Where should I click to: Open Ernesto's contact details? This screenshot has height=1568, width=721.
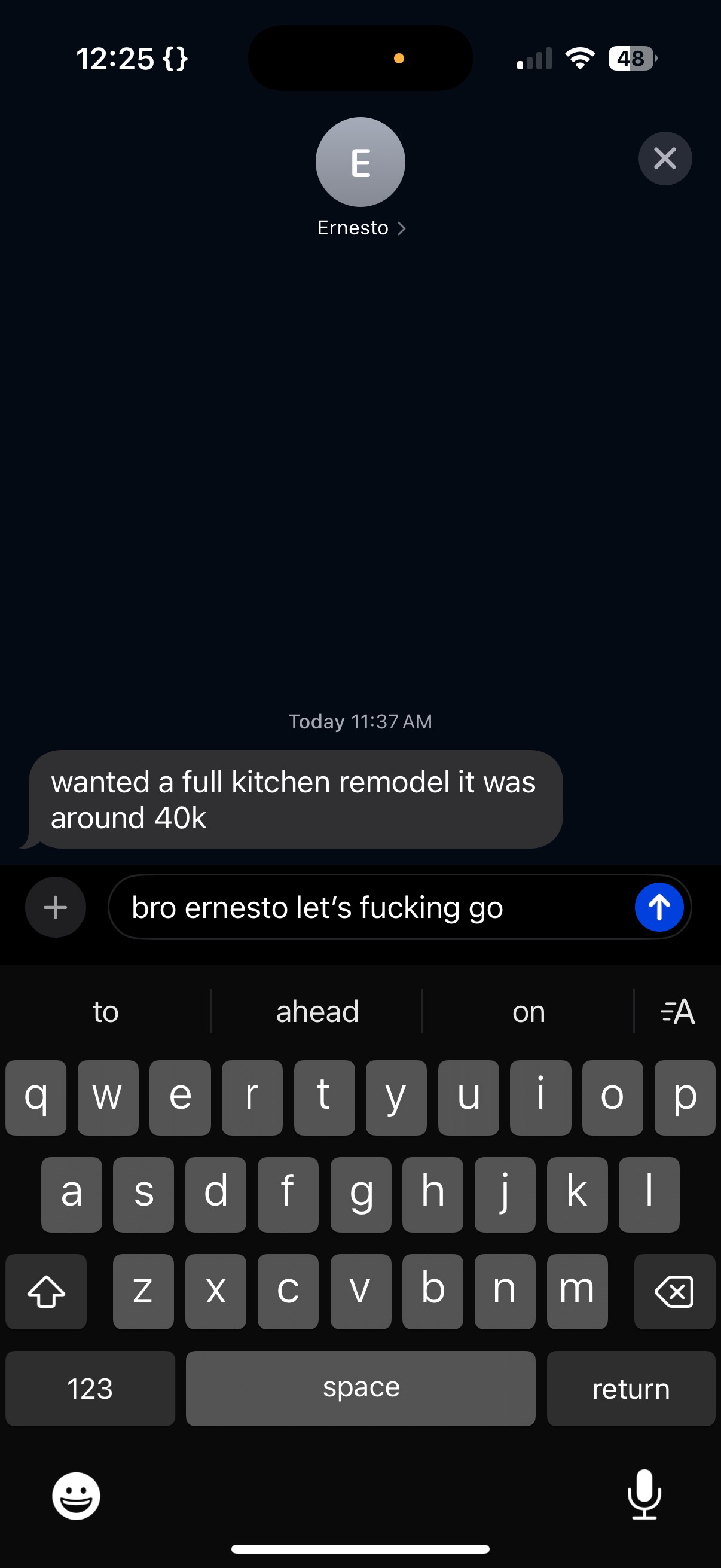360,228
